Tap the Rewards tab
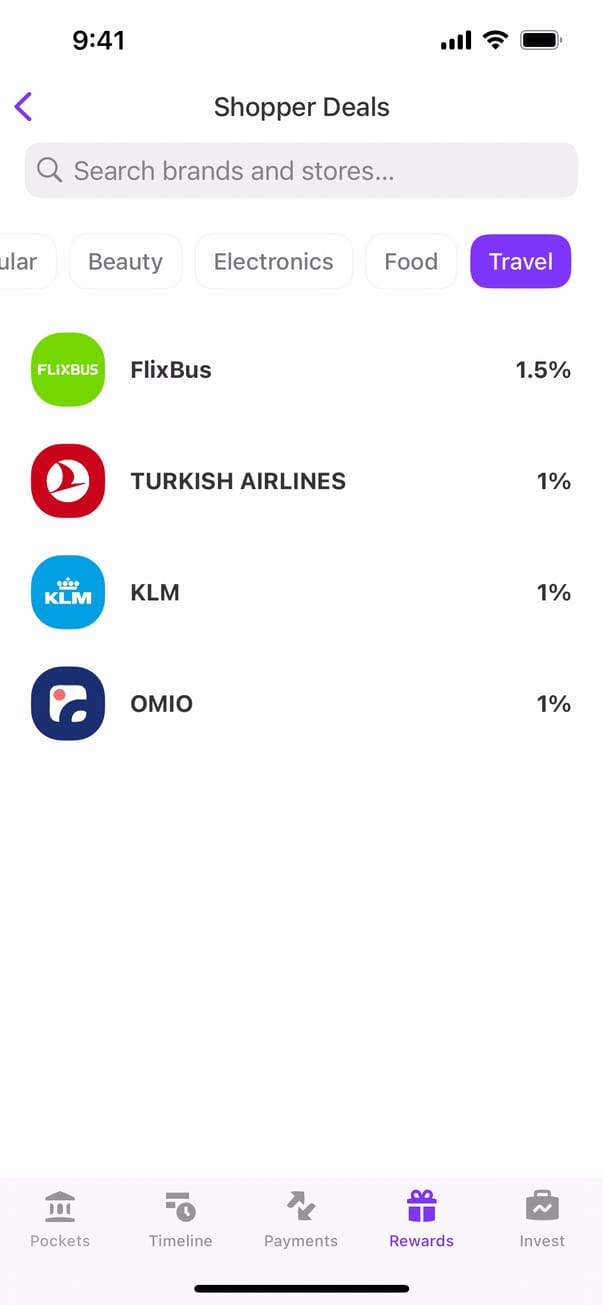603x1305 pixels. (421, 1220)
